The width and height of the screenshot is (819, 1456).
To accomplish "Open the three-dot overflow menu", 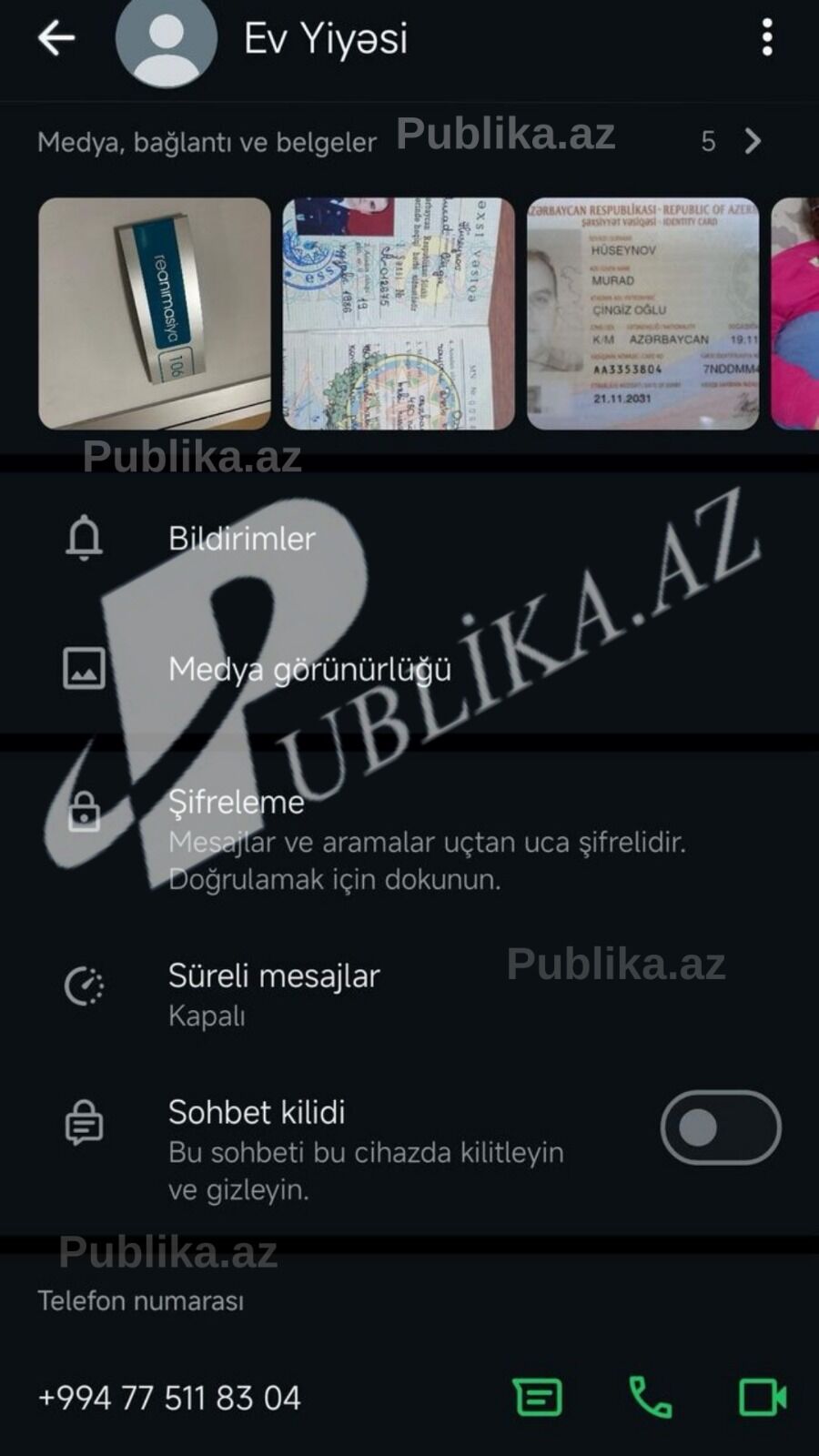I will click(767, 38).
